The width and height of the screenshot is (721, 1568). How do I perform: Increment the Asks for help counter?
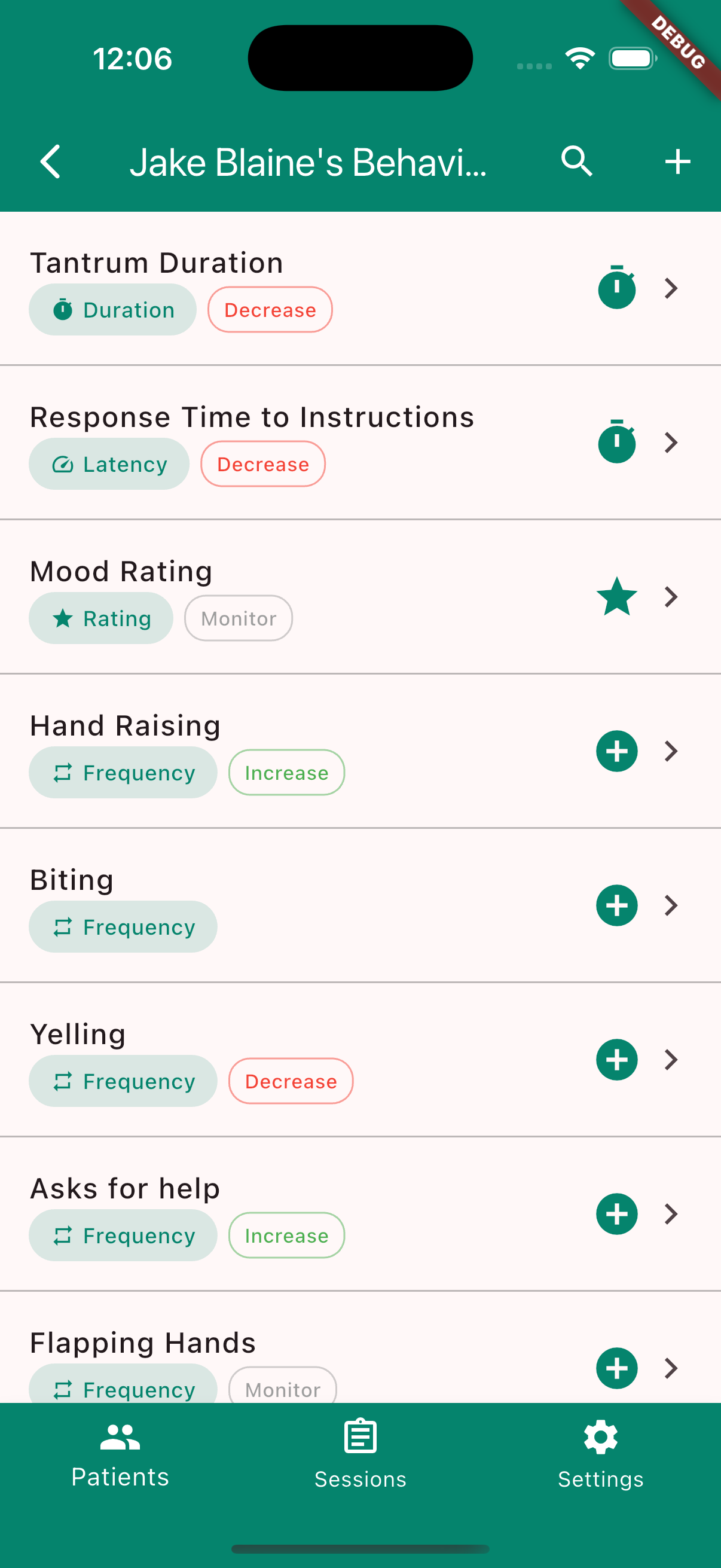[x=617, y=1214]
